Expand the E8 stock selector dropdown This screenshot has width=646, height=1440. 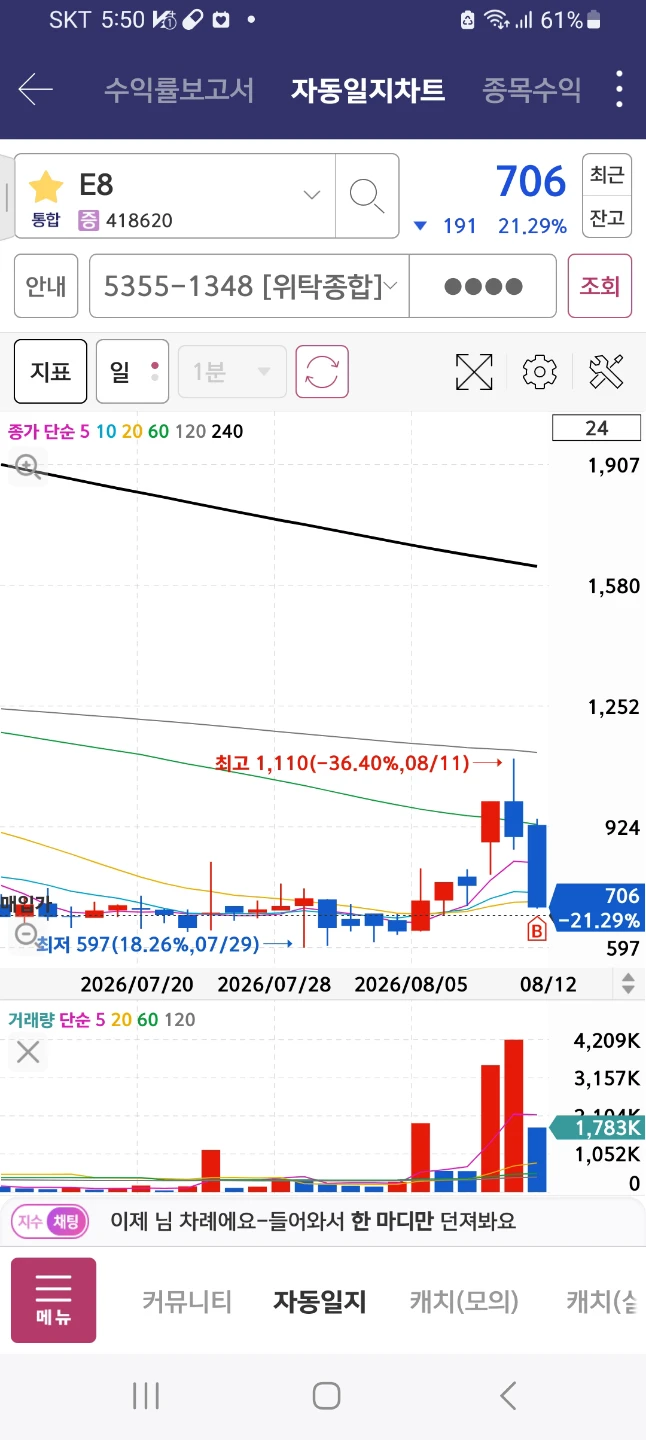312,195
